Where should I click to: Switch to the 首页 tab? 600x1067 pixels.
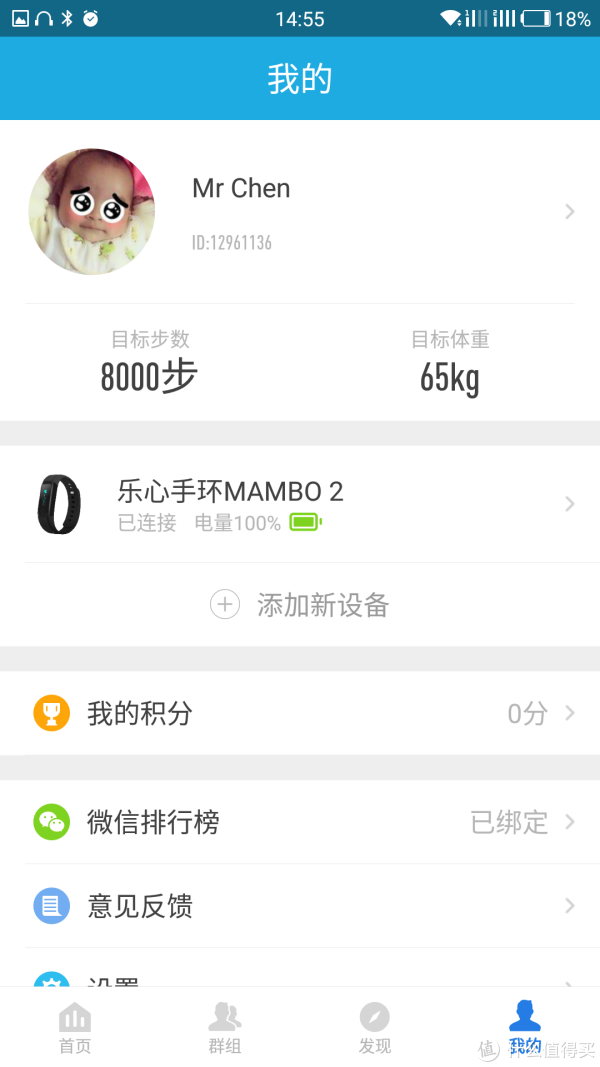tap(75, 1028)
